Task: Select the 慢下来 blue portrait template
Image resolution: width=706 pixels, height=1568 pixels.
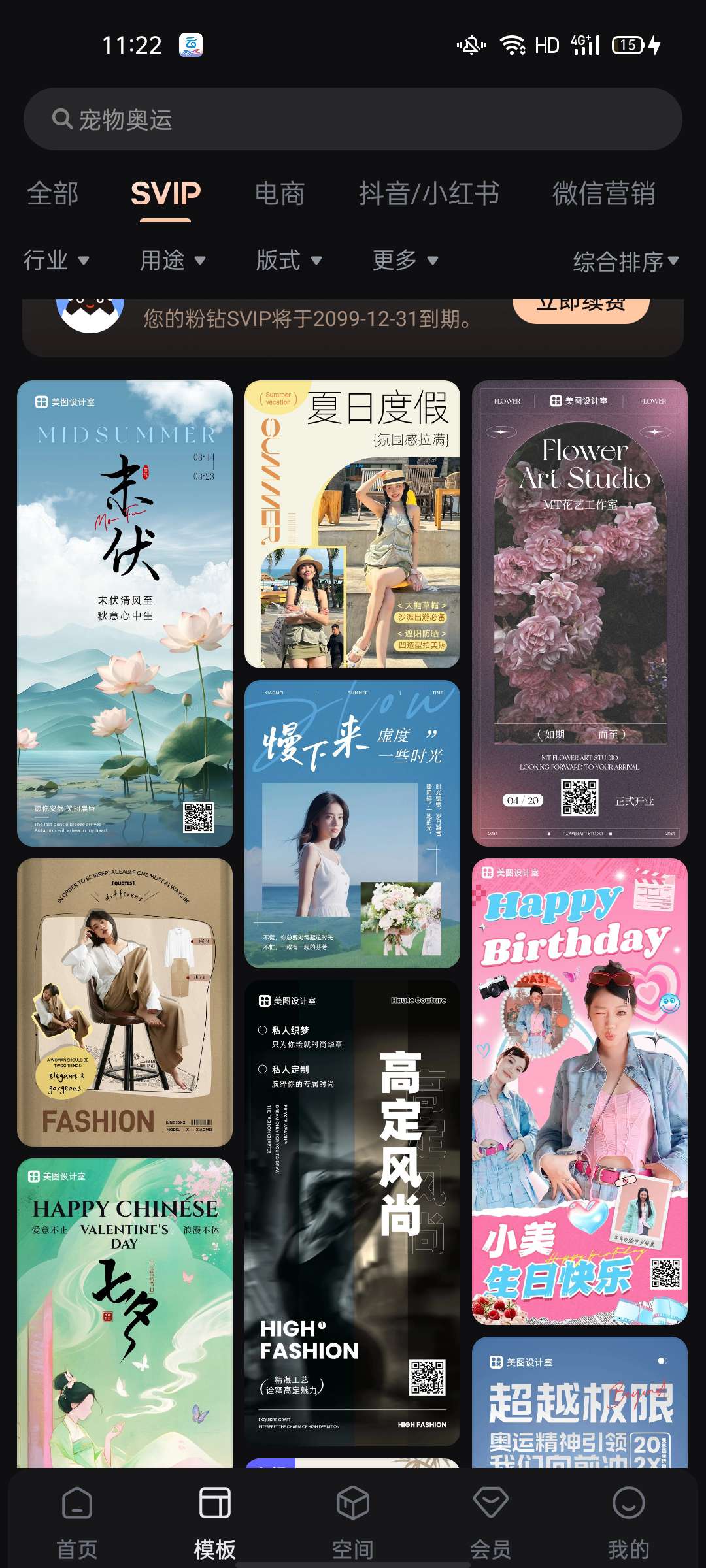Action: 352,824
